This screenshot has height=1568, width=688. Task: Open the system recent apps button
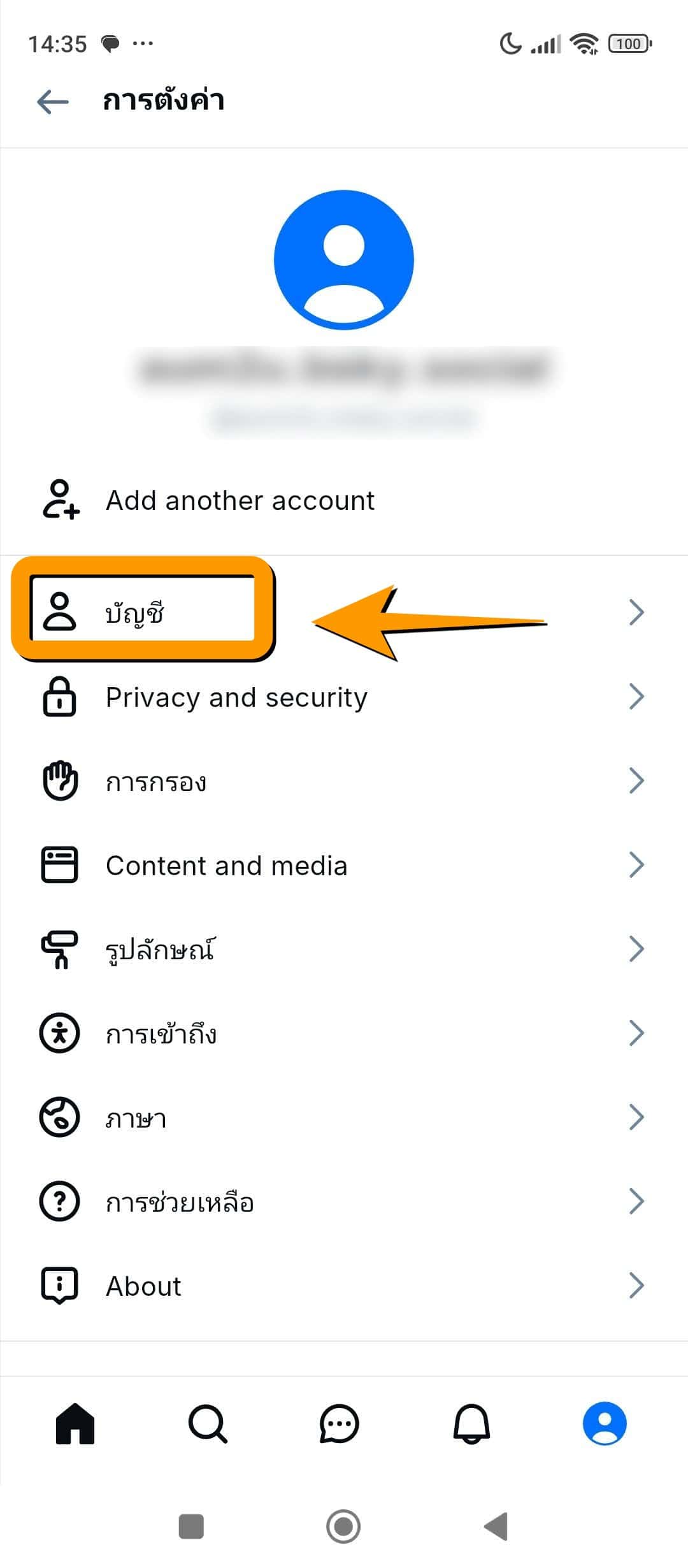pos(191,1527)
